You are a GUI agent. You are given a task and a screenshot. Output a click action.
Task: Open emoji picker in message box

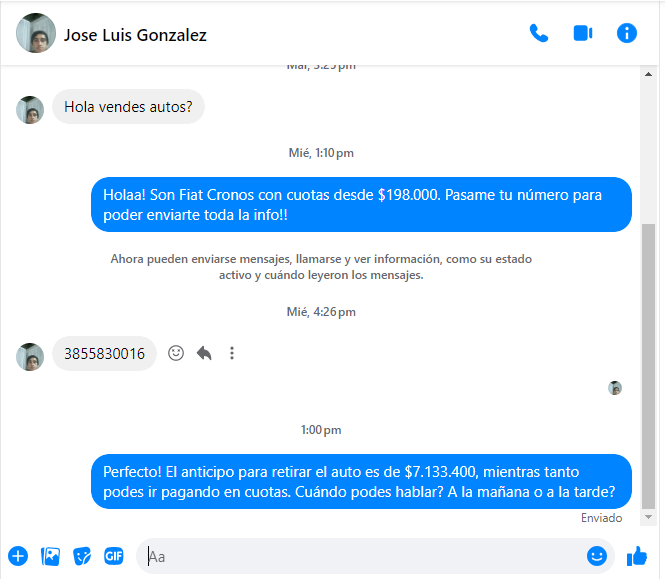pos(597,556)
